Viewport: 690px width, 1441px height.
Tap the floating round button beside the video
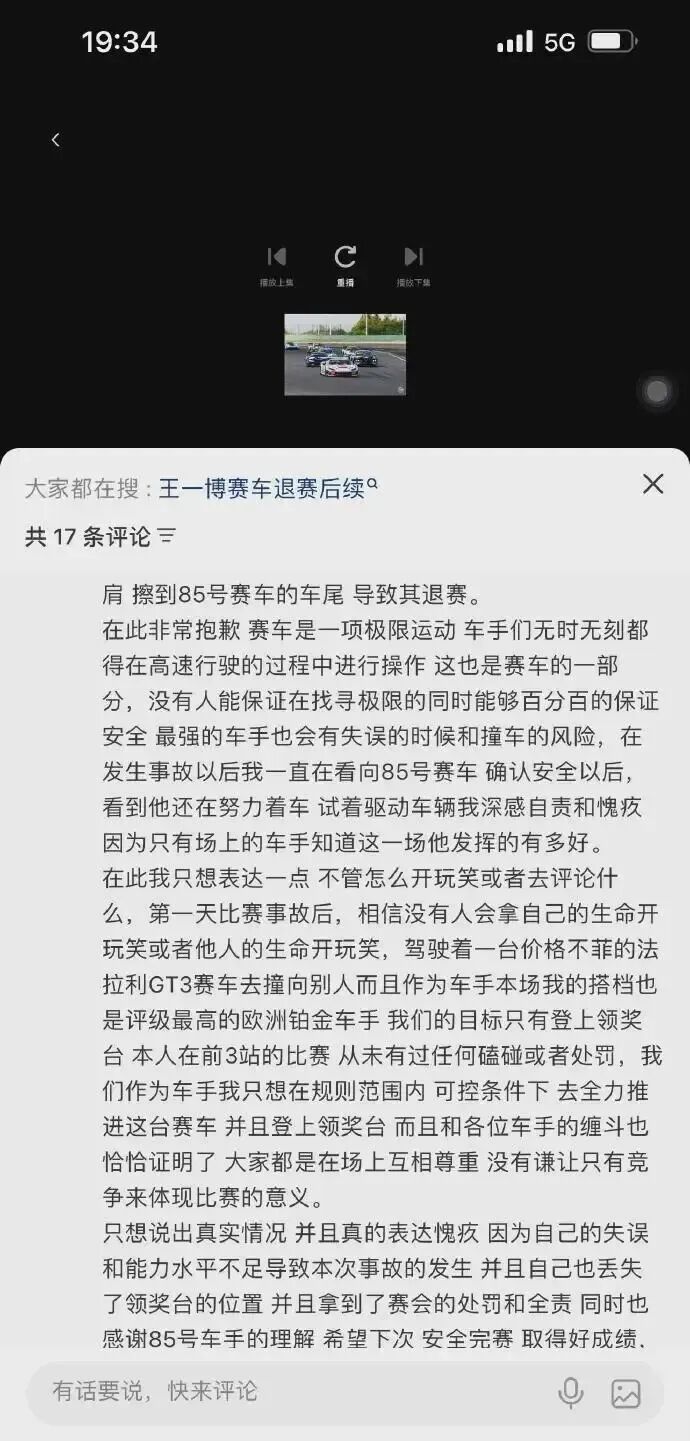pos(657,391)
